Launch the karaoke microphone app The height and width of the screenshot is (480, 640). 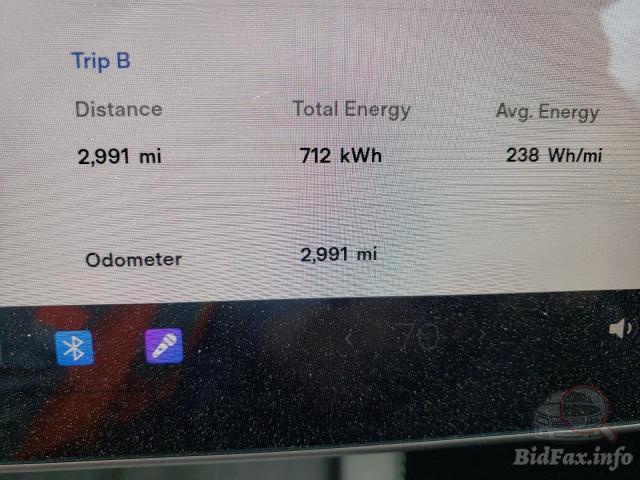(164, 346)
